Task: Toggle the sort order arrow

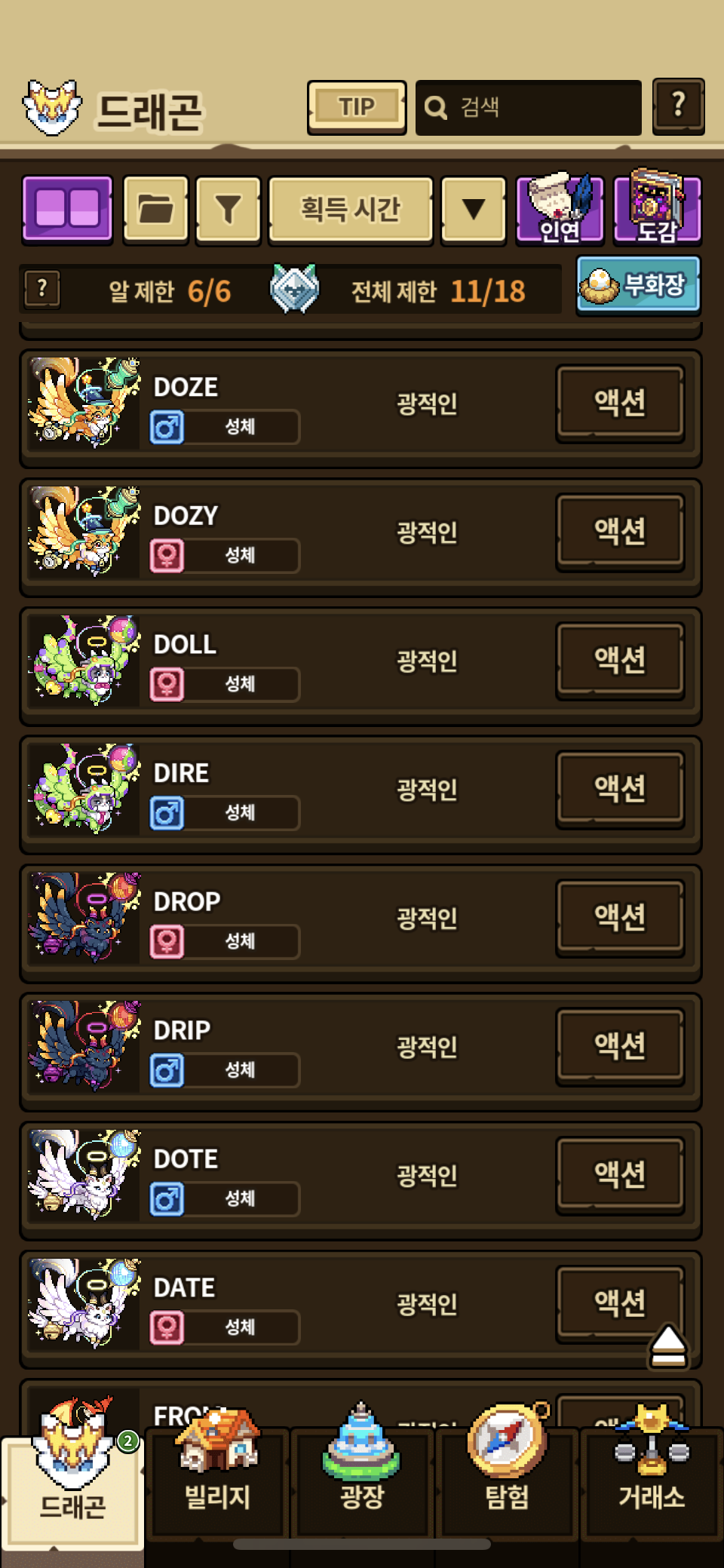Action: click(473, 210)
